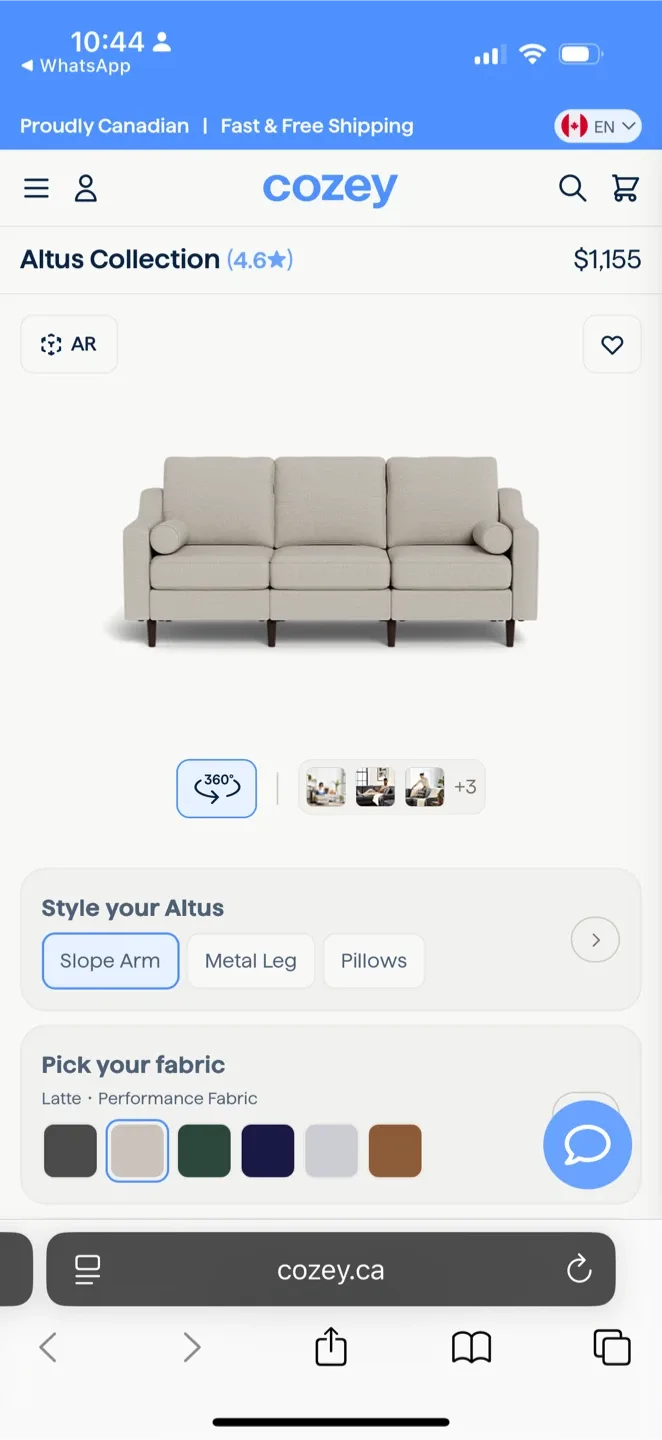Add the sofa to favorites with the heart

612,344
